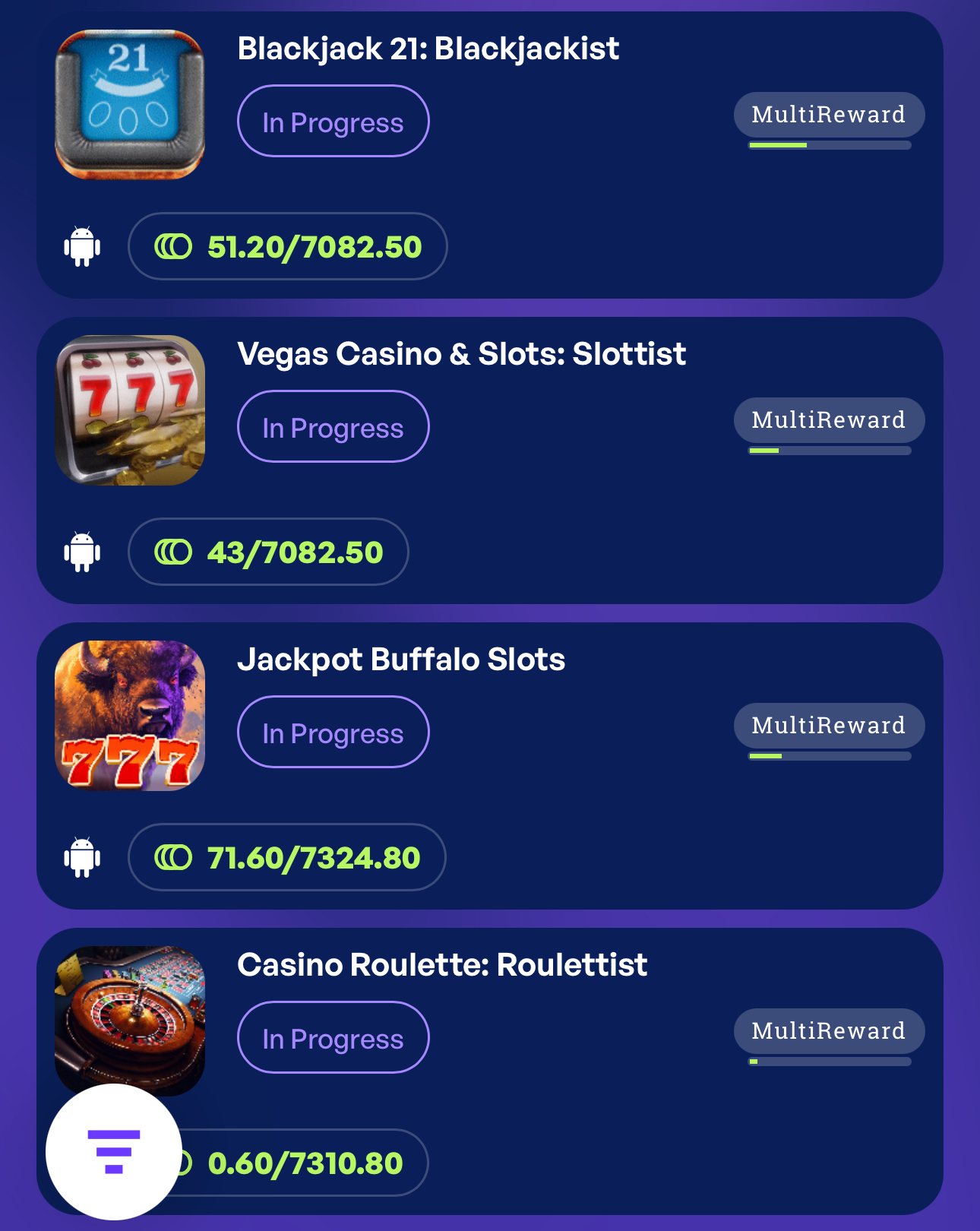This screenshot has height=1231, width=980.
Task: Select the MultiReward chip on Vegas Casino
Action: (x=829, y=420)
